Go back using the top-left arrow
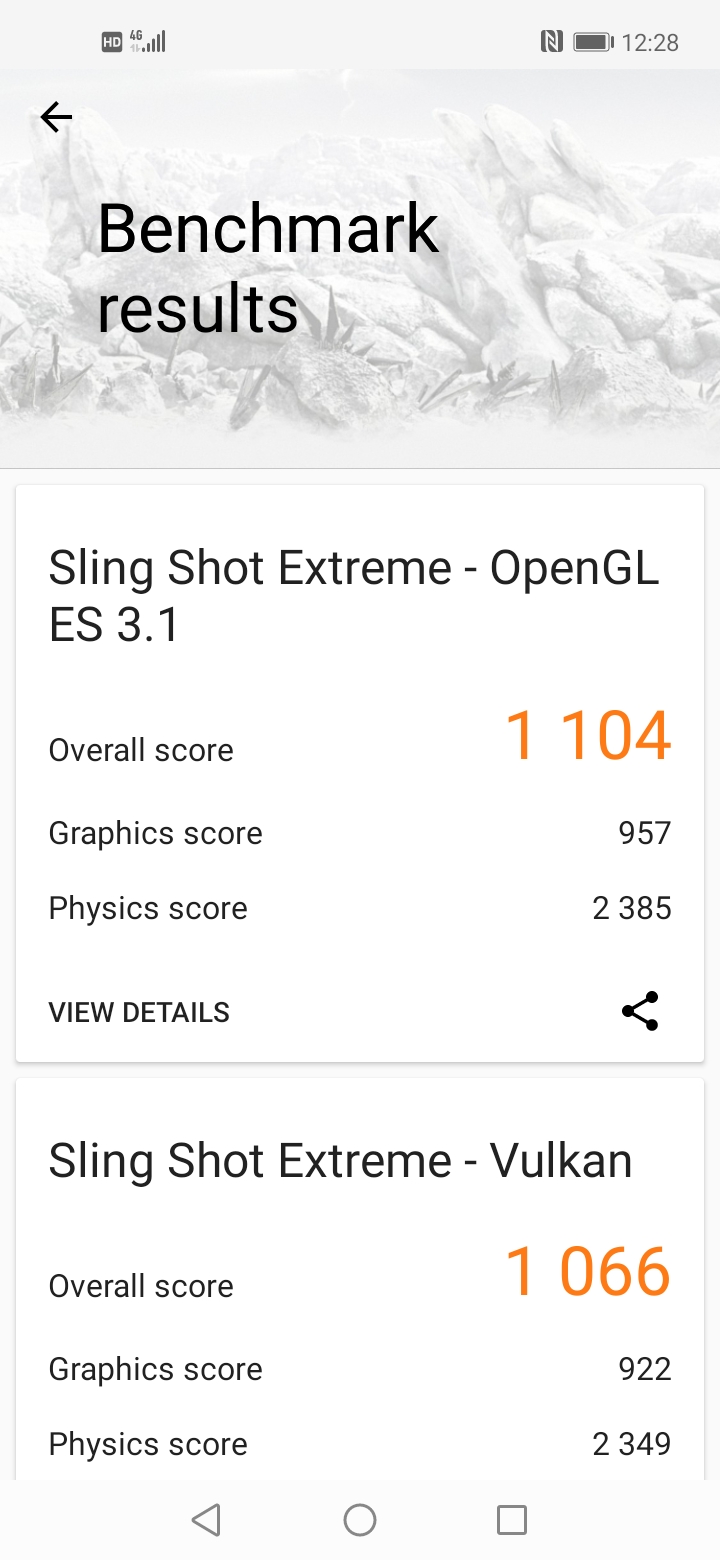The image size is (720, 1560). (56, 118)
